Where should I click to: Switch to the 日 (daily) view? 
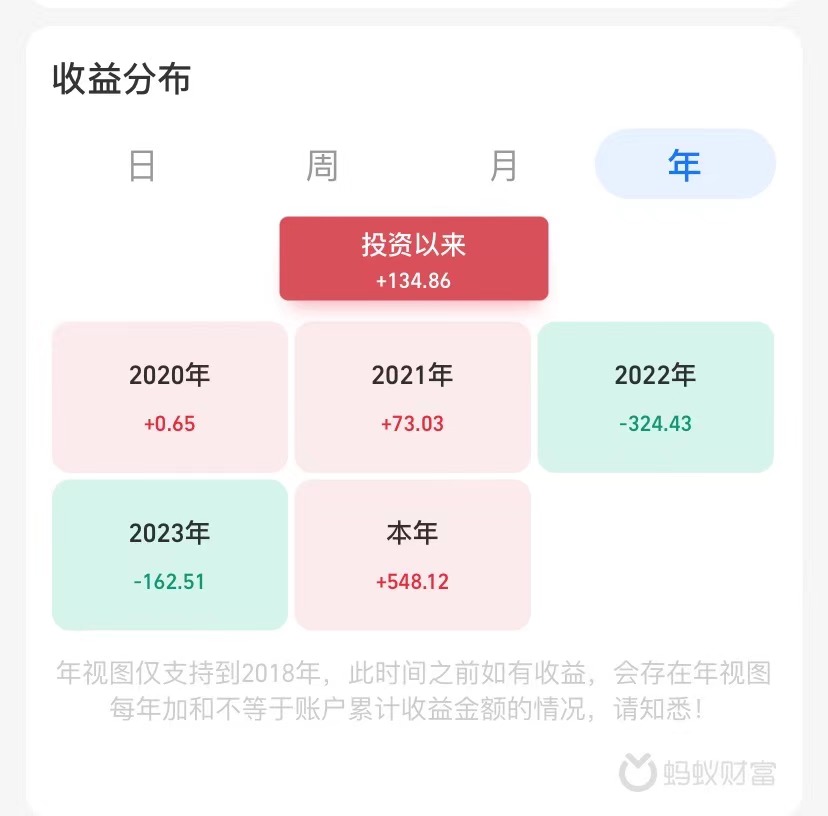click(x=142, y=165)
